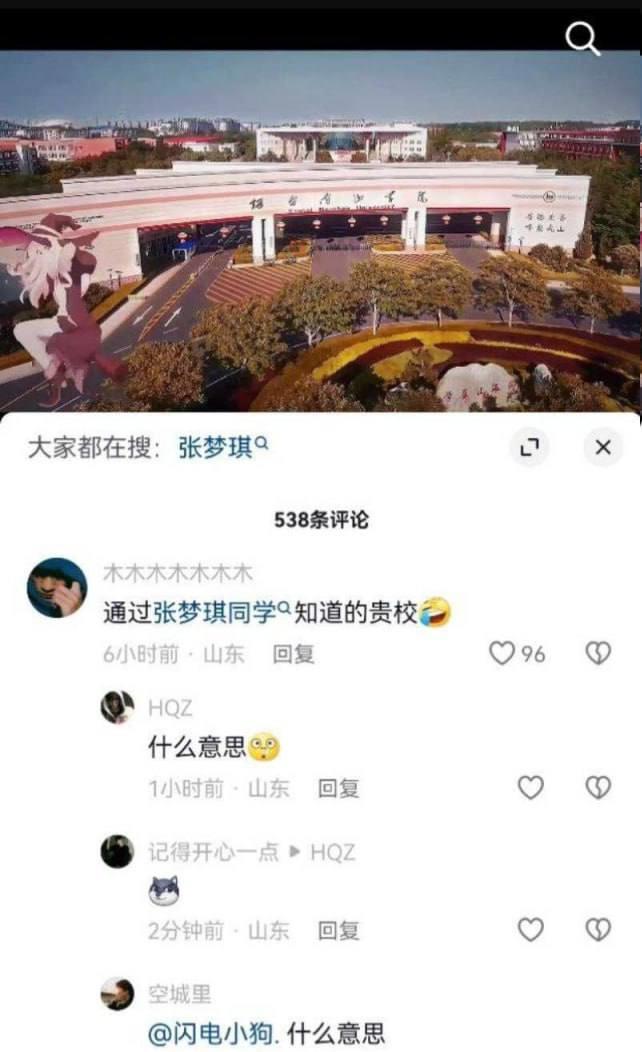Reply to 记得开心一点's comment
Viewport: 642px width, 1052px height.
tap(339, 931)
